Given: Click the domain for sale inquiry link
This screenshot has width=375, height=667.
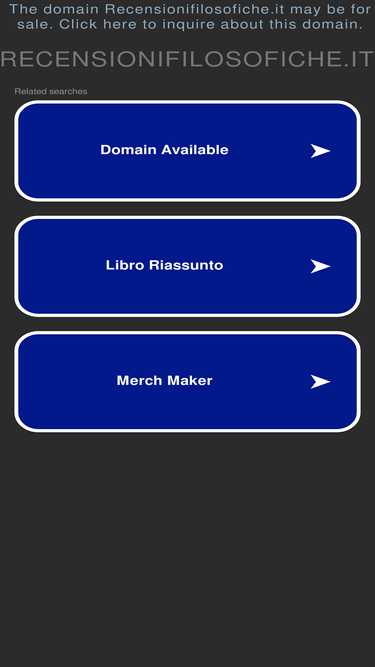Looking at the screenshot, I should 188,17.
